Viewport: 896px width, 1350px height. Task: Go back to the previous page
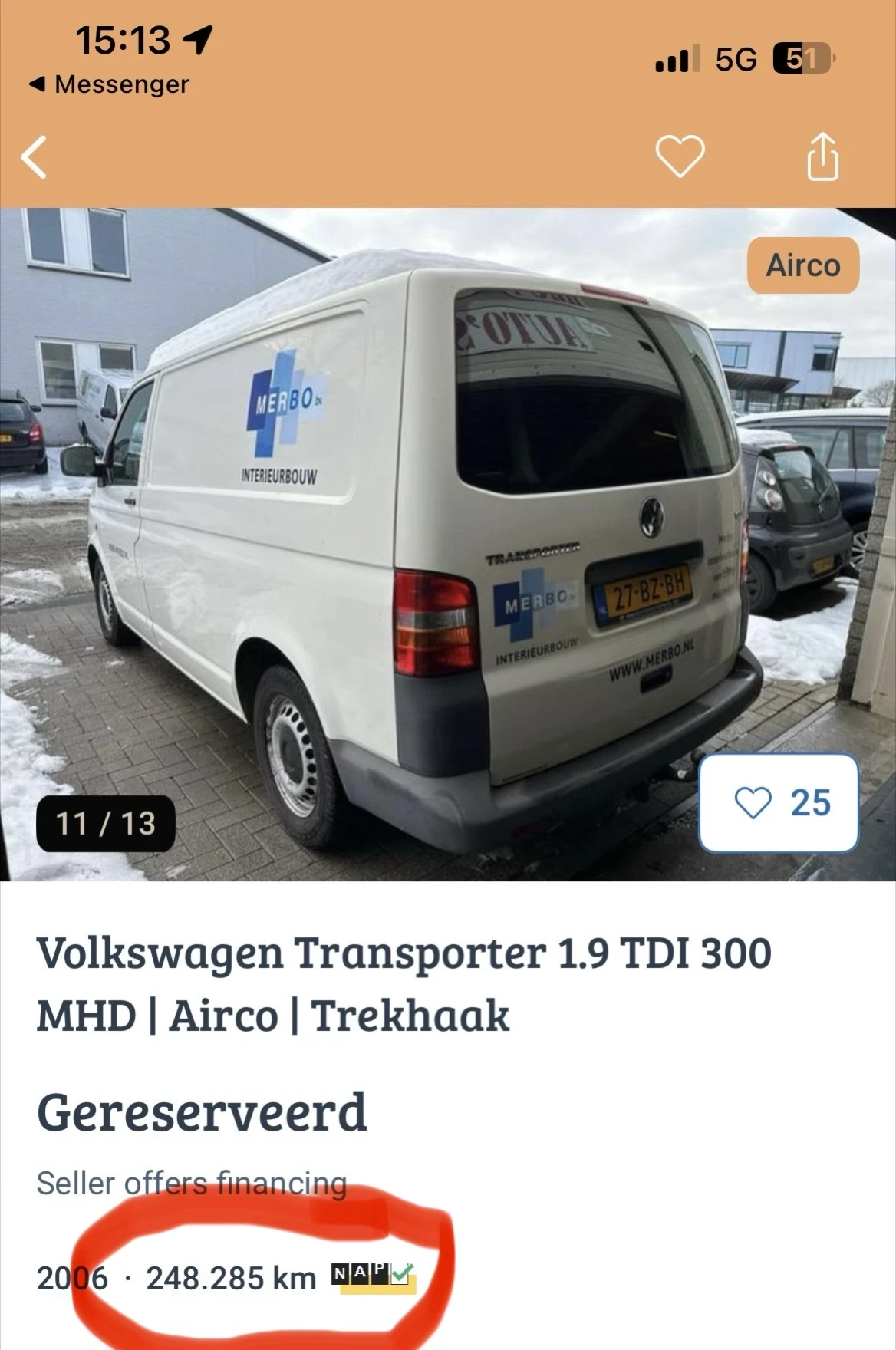pos(35,157)
